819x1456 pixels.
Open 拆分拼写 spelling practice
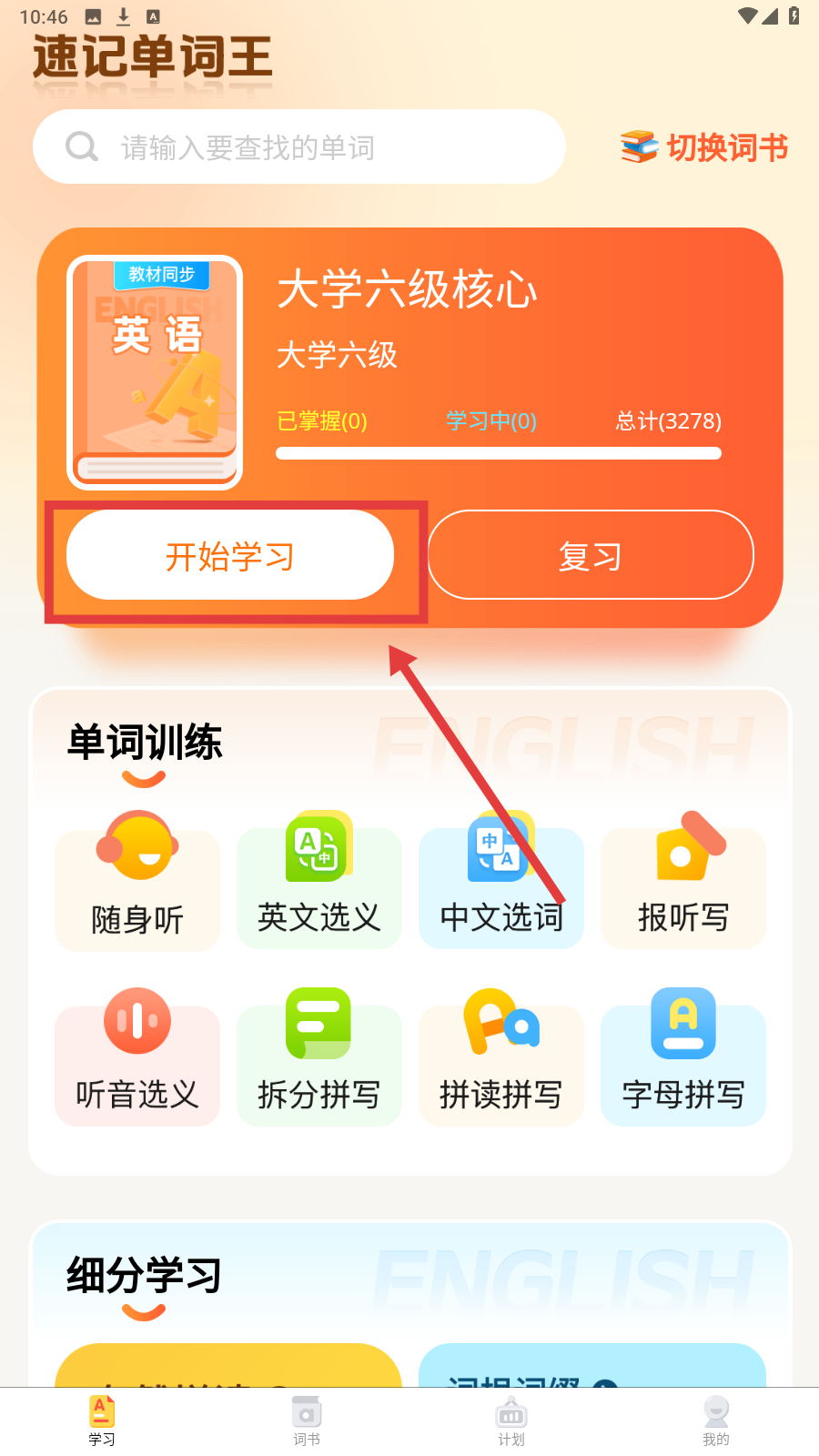pos(318,1065)
